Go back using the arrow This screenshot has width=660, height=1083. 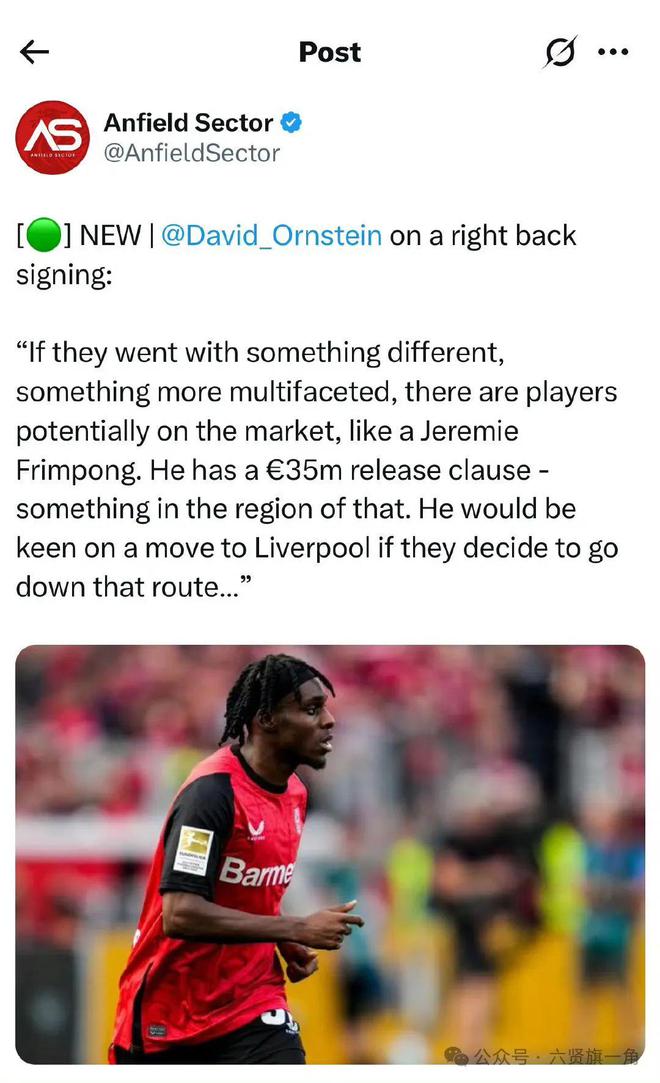tap(34, 52)
